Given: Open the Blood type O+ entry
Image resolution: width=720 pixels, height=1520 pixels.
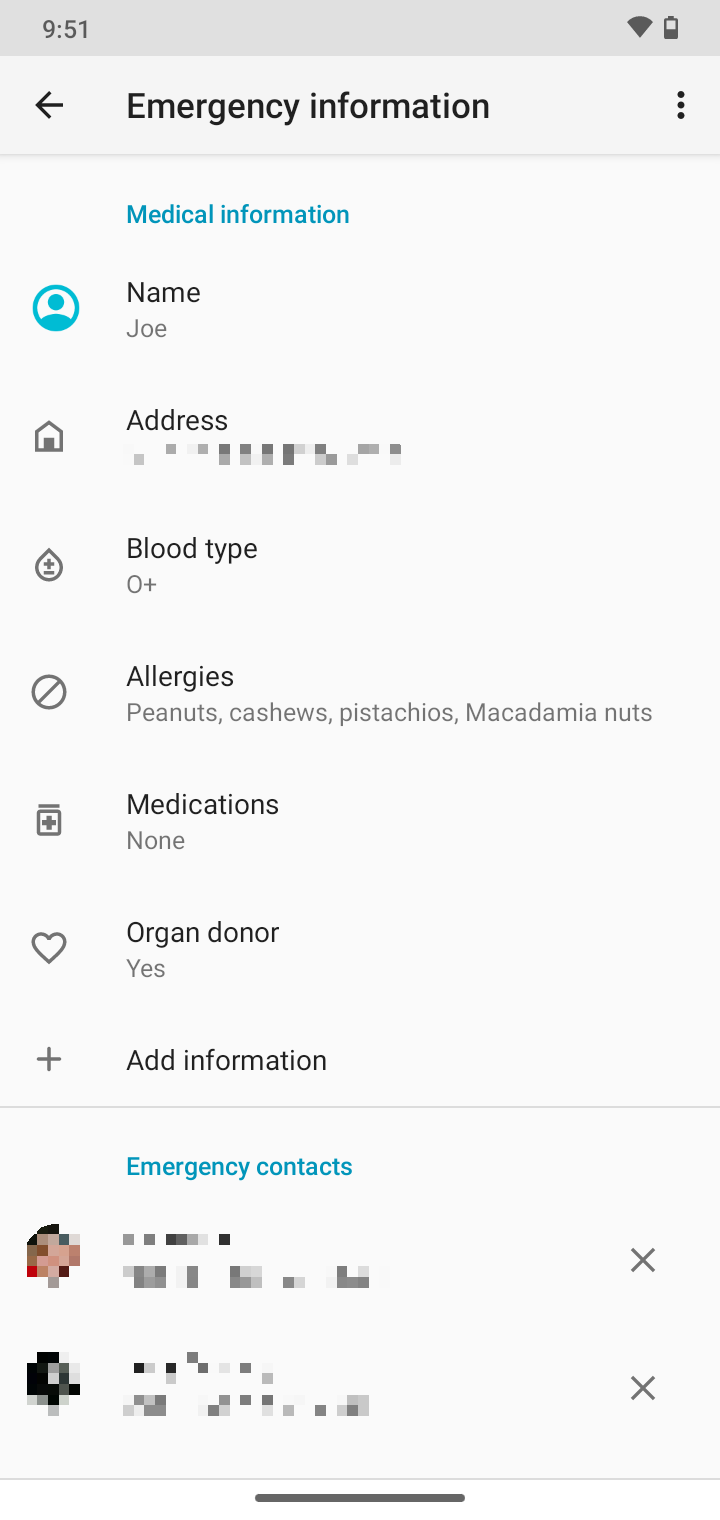Looking at the screenshot, I should point(300,564).
